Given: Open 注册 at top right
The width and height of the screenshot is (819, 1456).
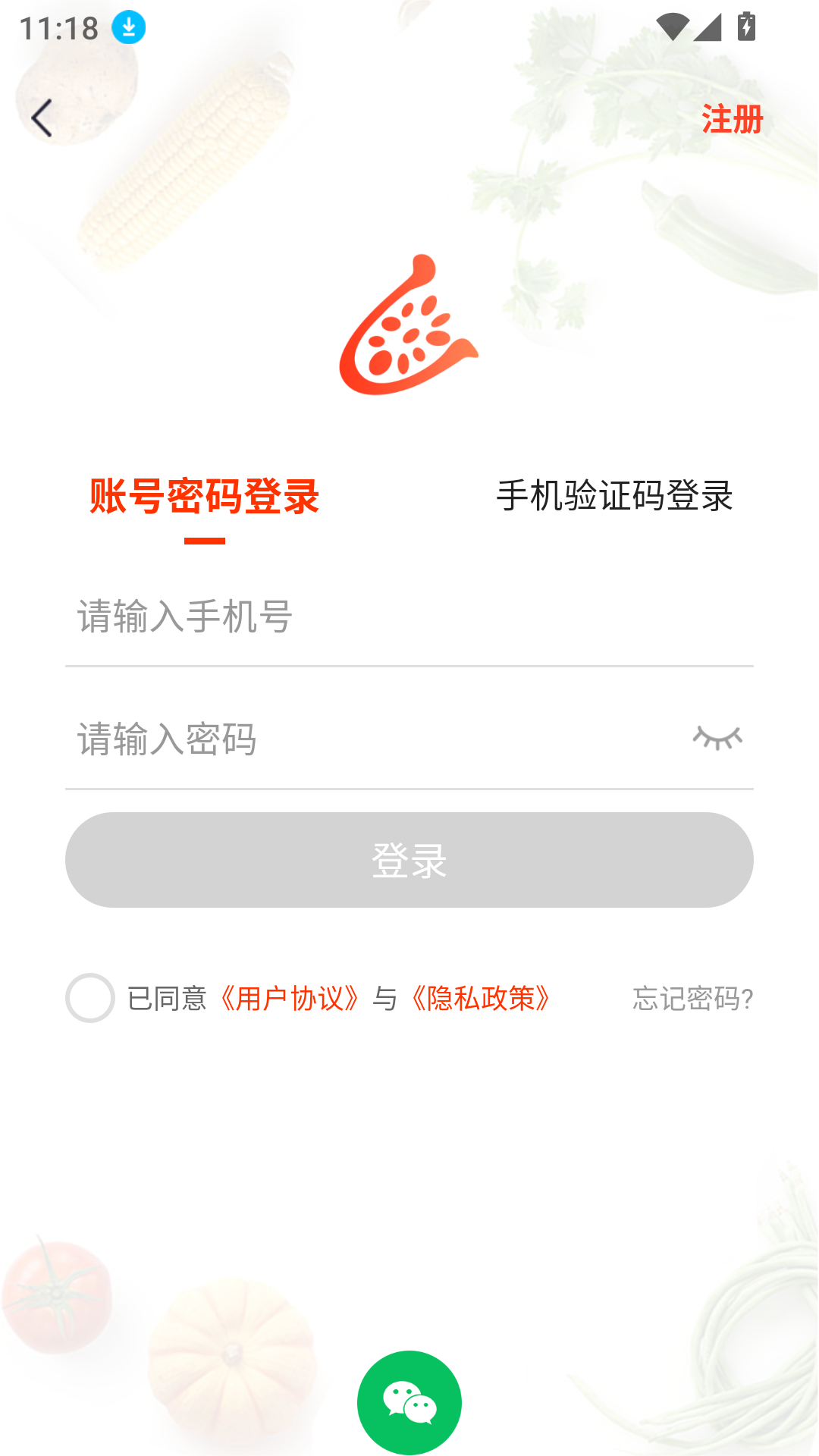Looking at the screenshot, I should (x=732, y=120).
